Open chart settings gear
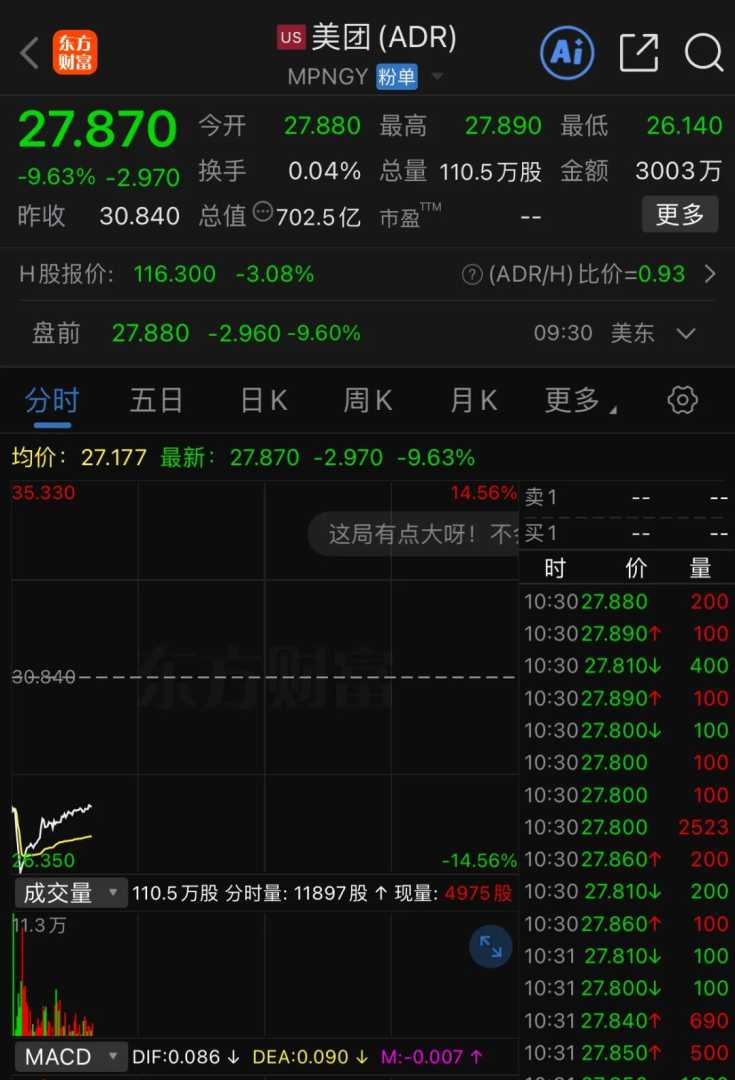This screenshot has width=735, height=1080. (682, 401)
